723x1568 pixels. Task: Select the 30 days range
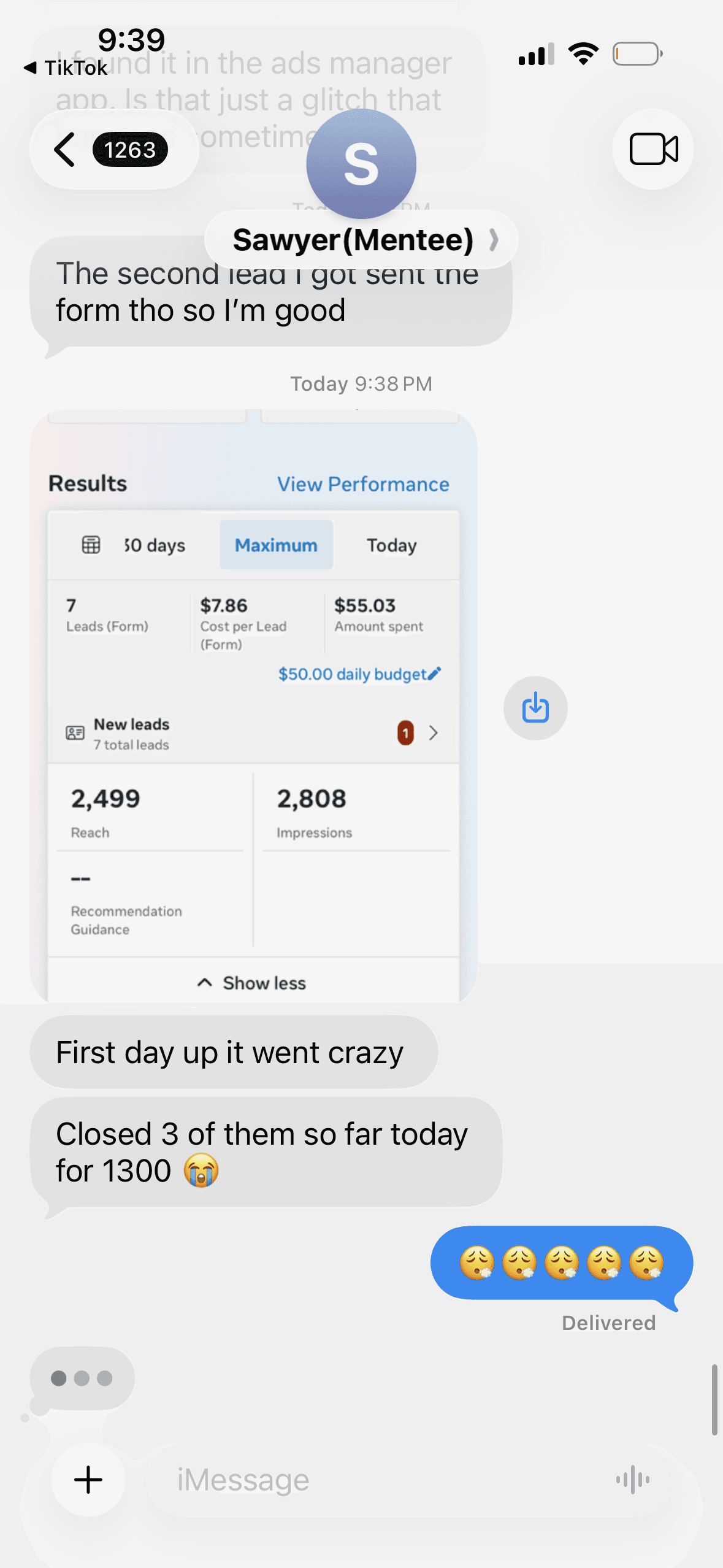[152, 544]
